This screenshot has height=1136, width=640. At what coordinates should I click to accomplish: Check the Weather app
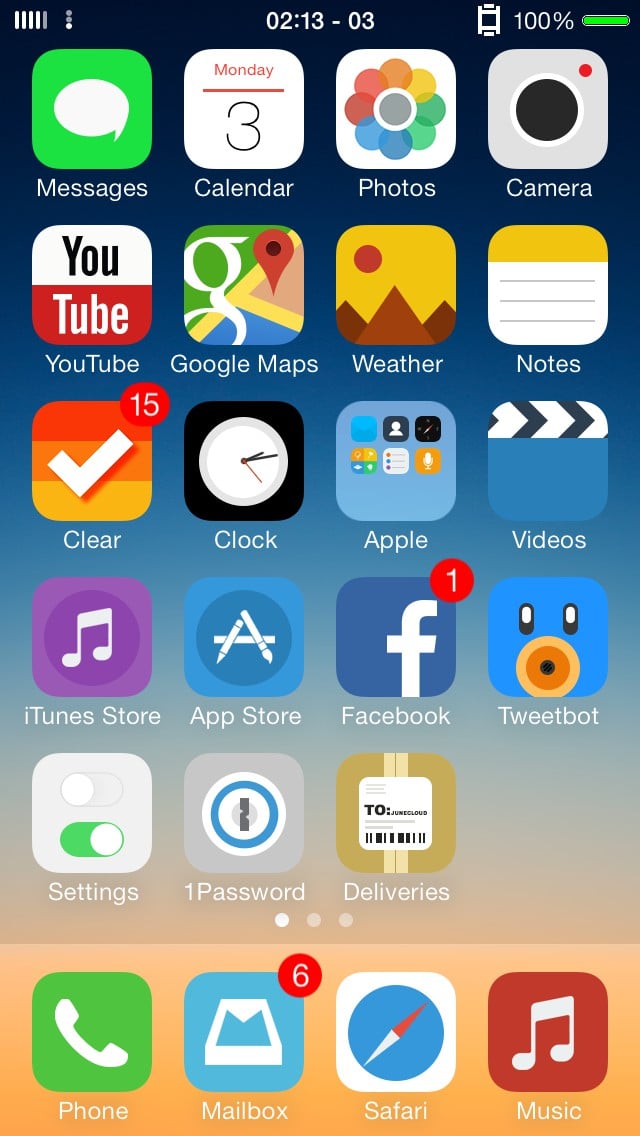(396, 285)
